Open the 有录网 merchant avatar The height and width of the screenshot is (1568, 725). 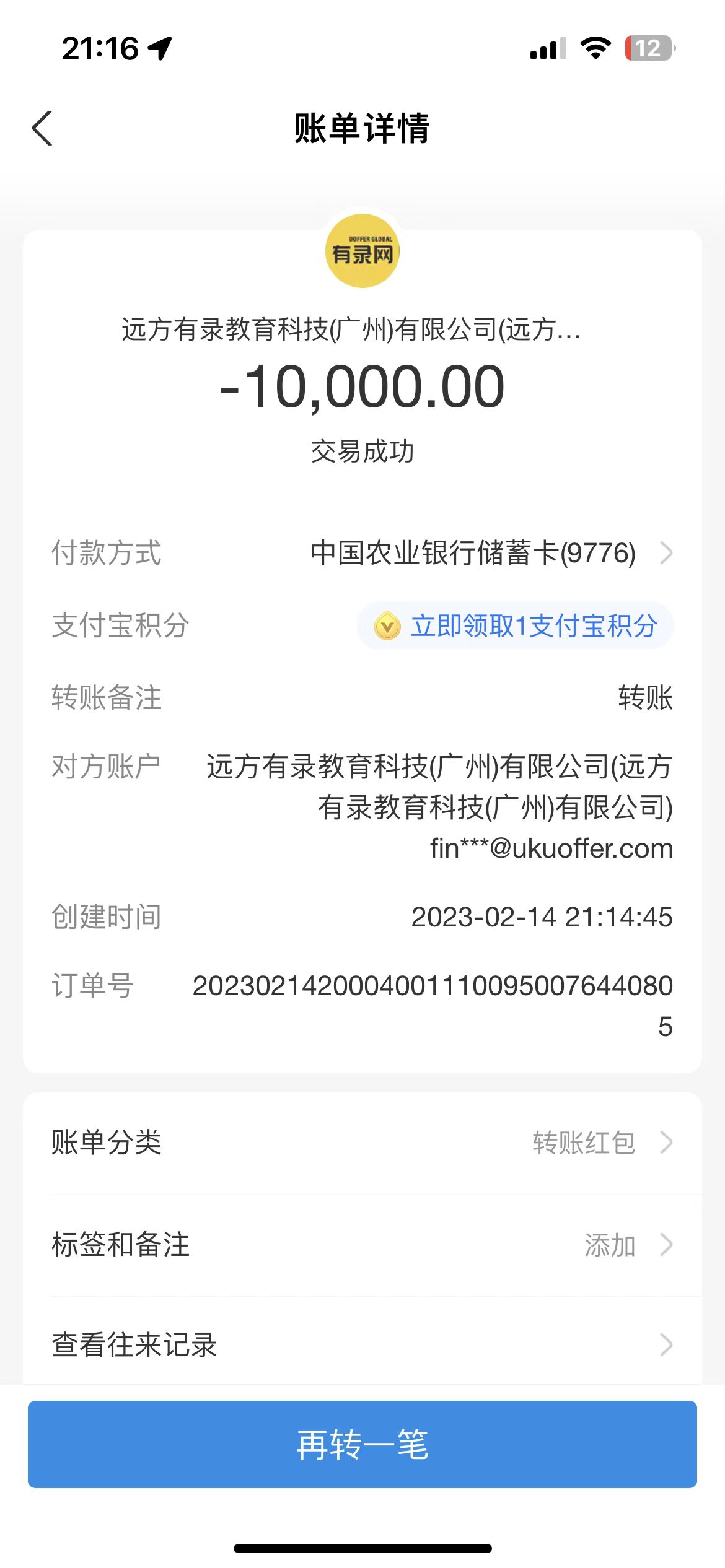362,251
